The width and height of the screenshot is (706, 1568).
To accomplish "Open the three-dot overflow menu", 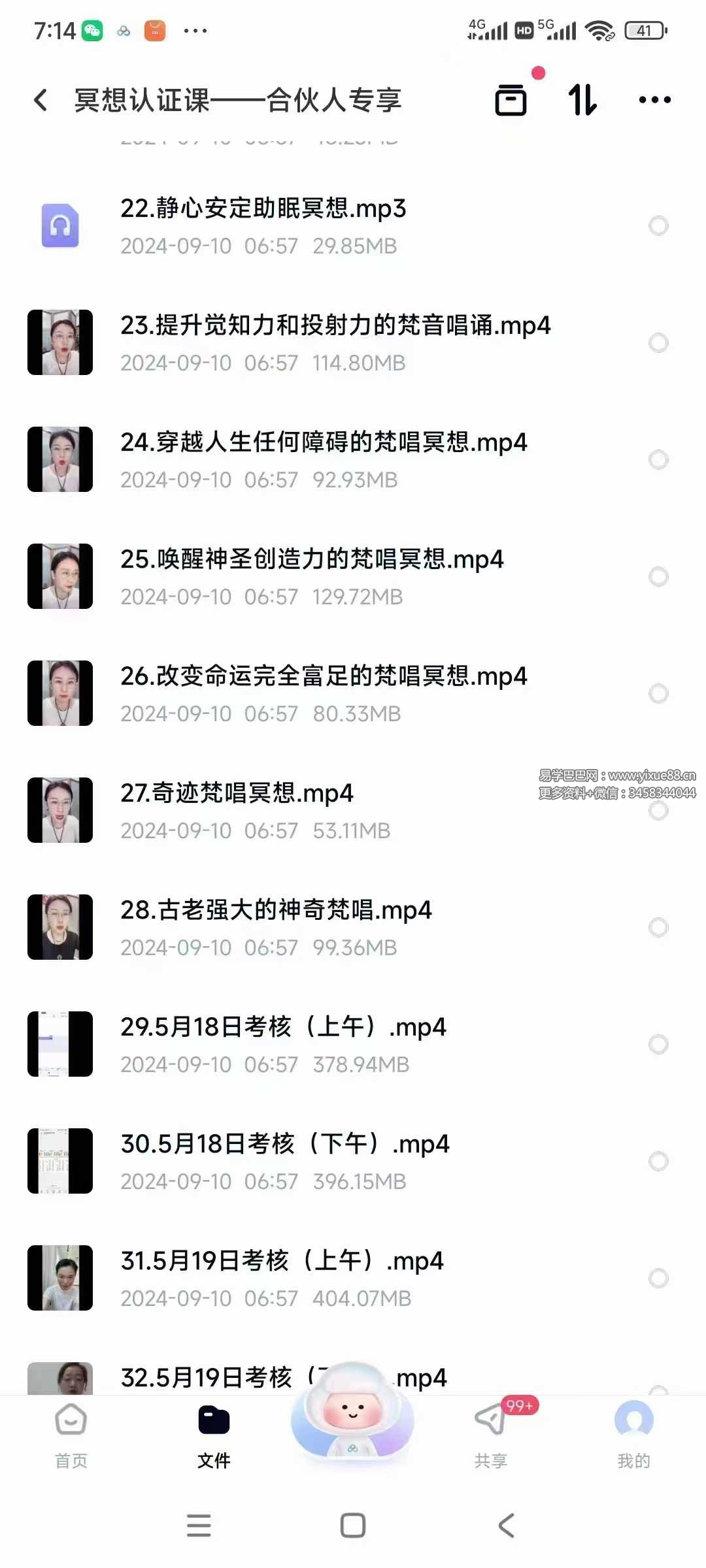I will pos(654,100).
